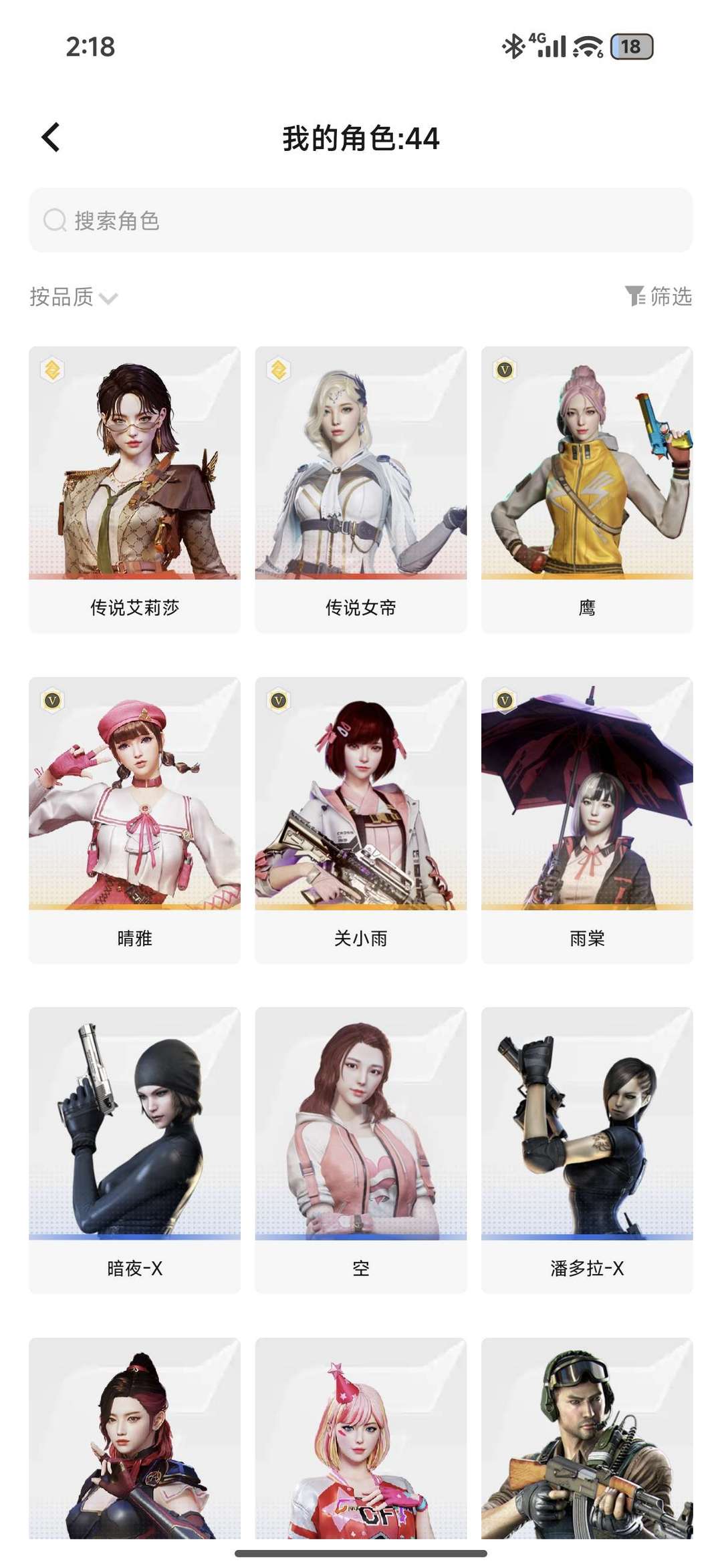The image size is (722, 1568).
Task: Tap the 搜索角色 search input field
Action: (361, 219)
